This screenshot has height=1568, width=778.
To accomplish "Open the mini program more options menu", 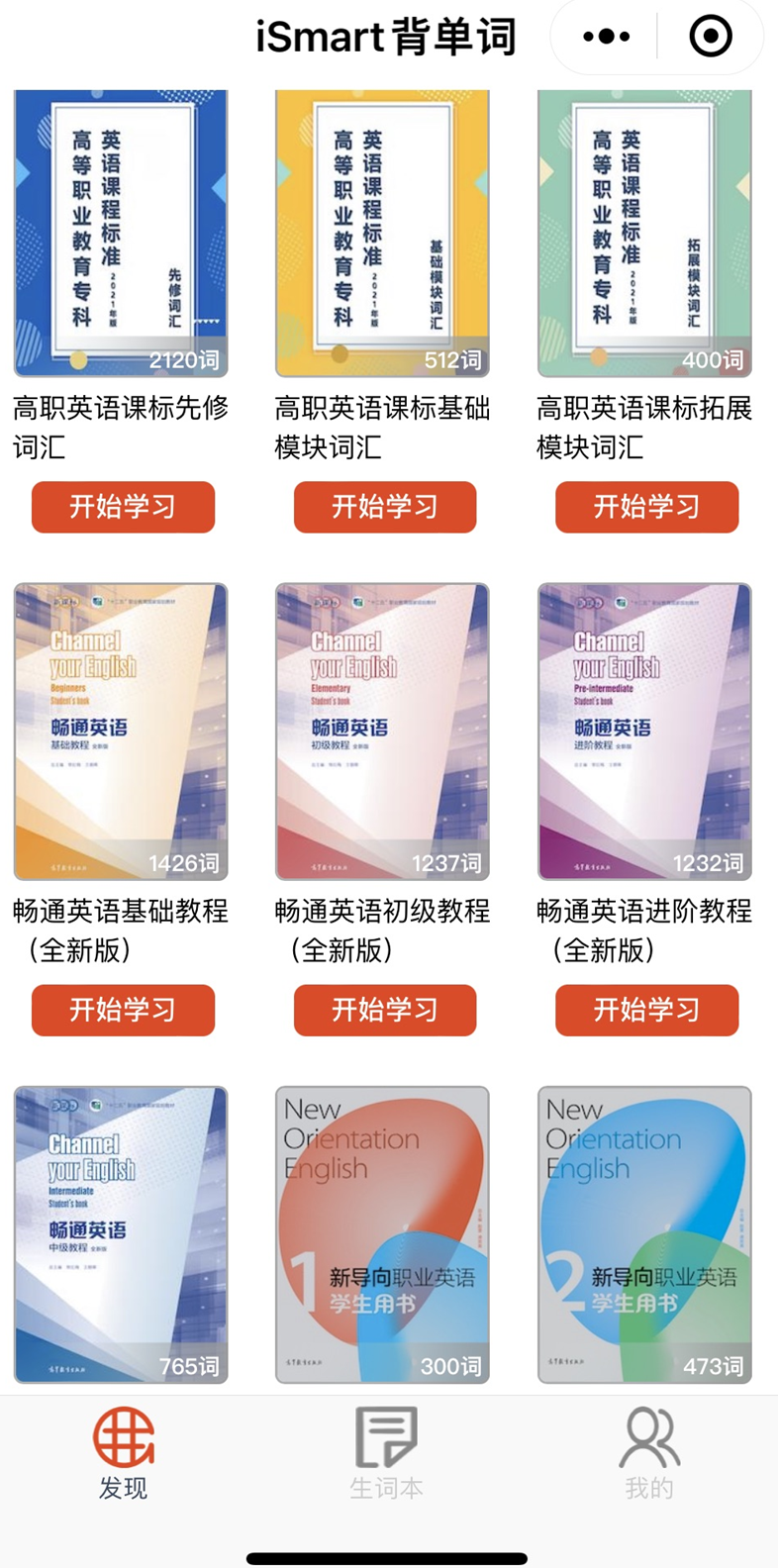I will tap(606, 37).
